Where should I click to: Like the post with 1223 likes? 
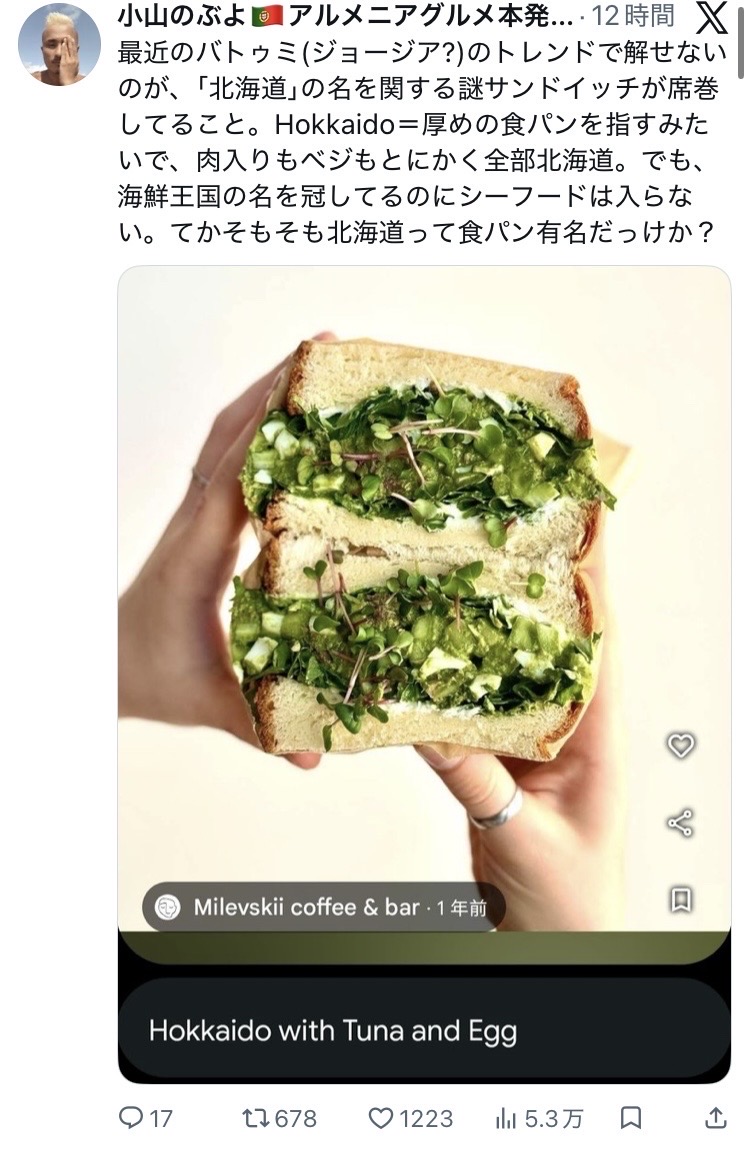click(382, 1117)
